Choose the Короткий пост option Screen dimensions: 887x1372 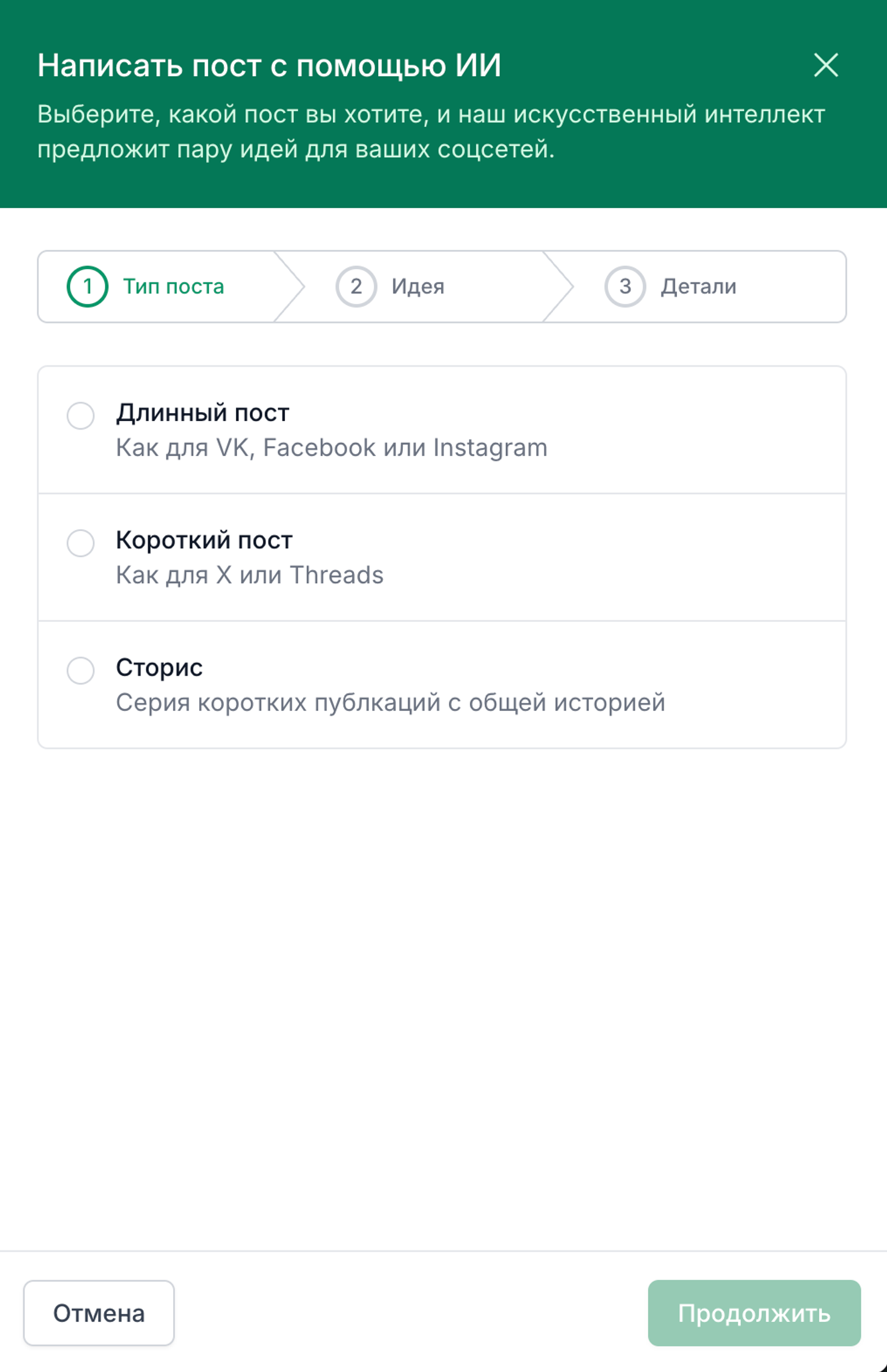click(80, 543)
